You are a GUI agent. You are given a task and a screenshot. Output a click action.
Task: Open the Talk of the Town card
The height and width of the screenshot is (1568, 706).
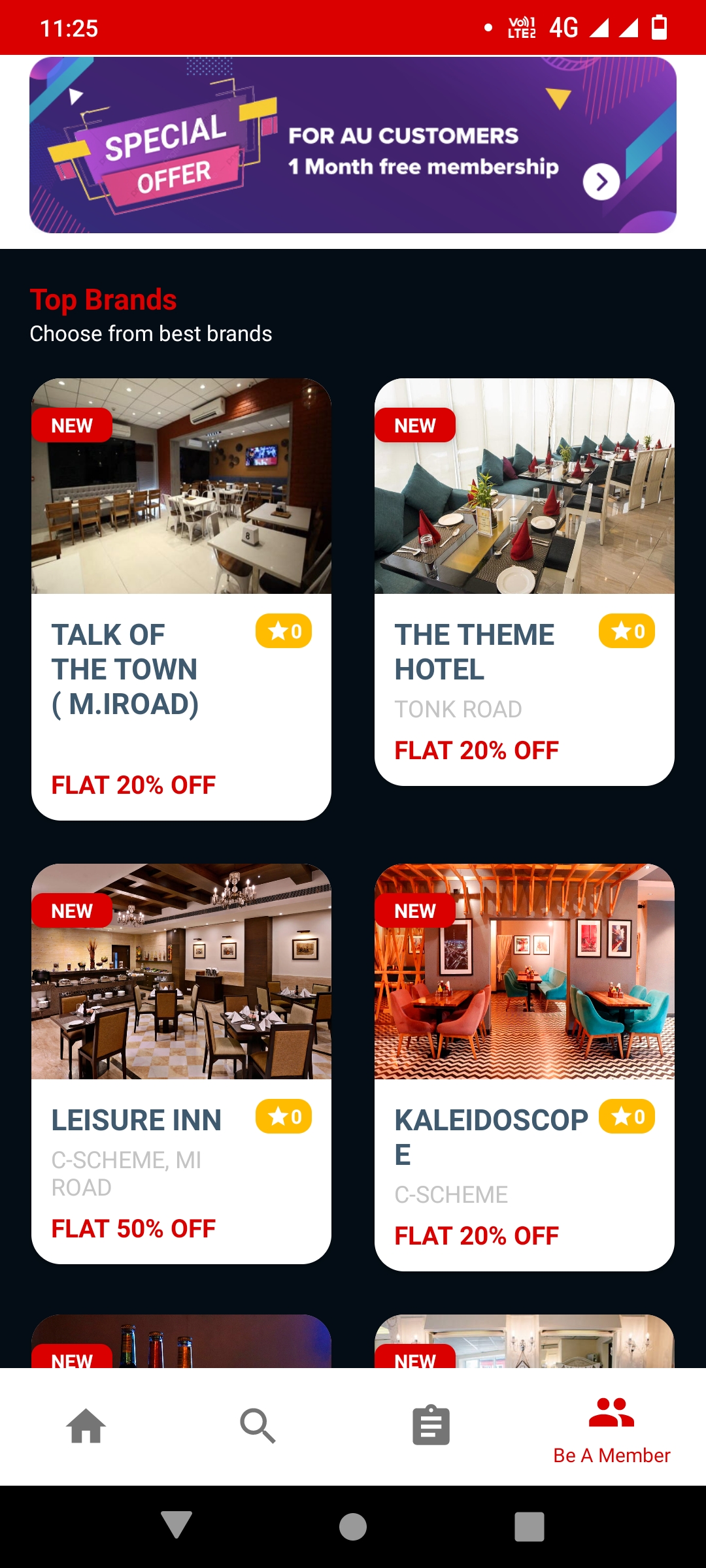click(181, 599)
